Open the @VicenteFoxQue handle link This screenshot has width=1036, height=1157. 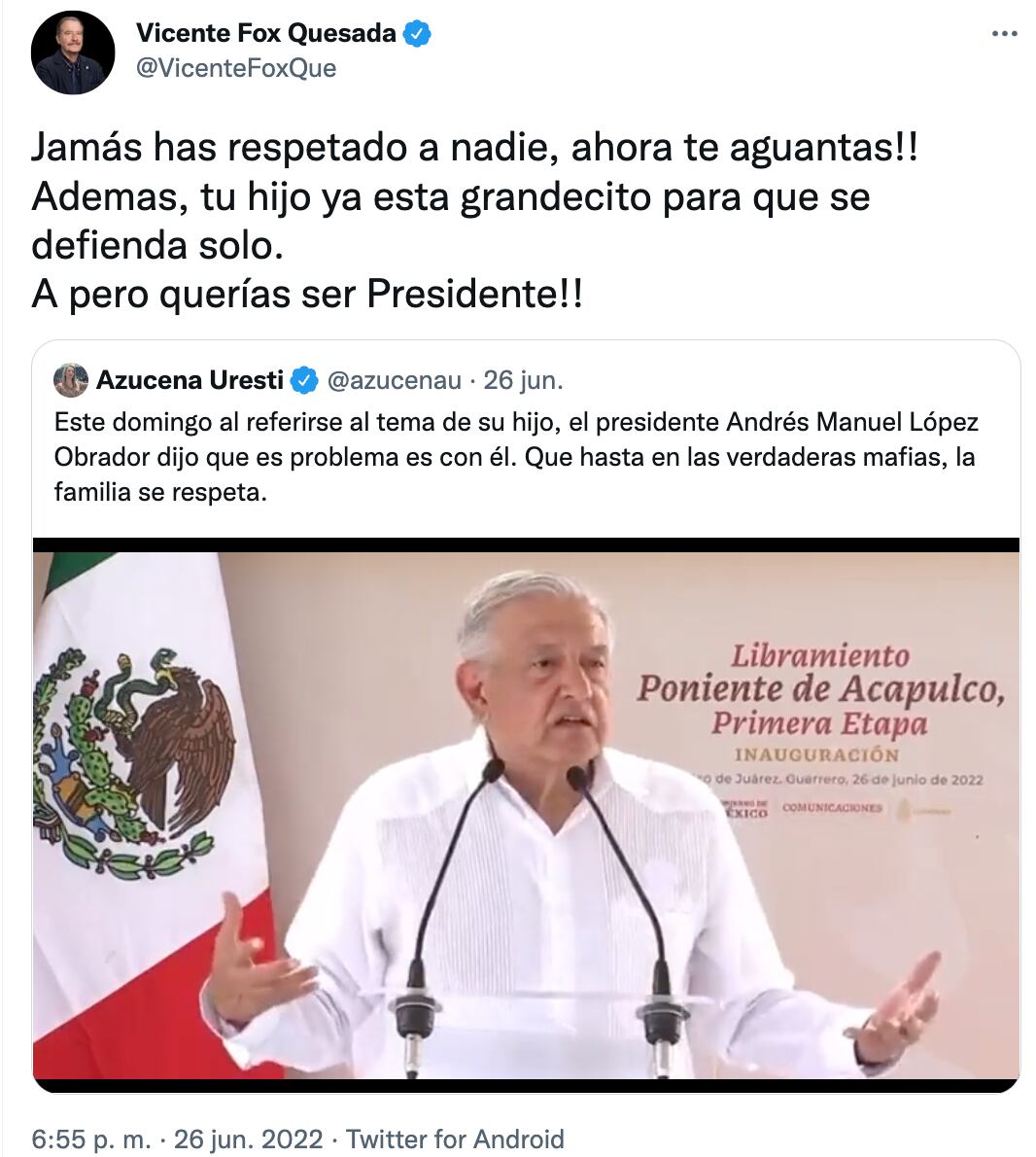point(236,68)
